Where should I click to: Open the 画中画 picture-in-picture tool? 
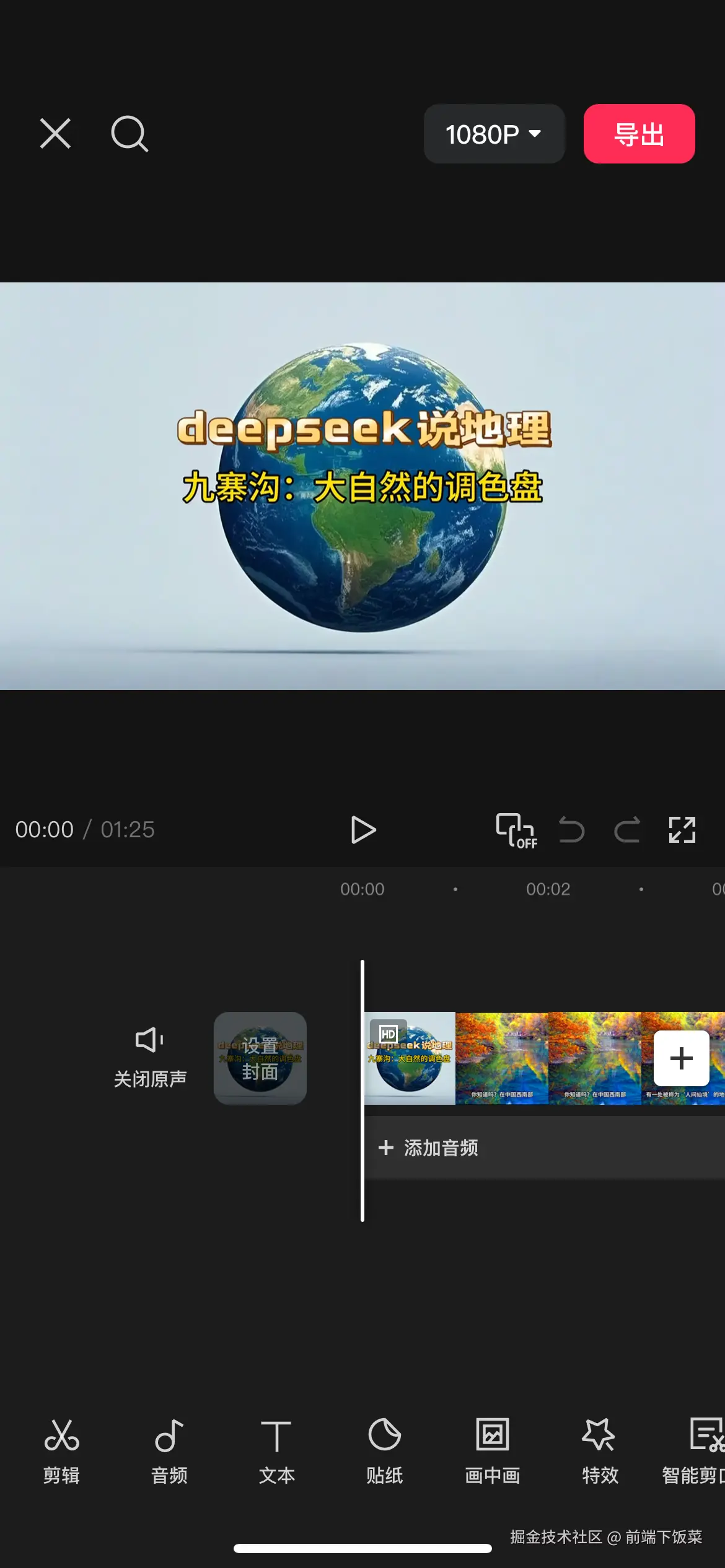493,1450
